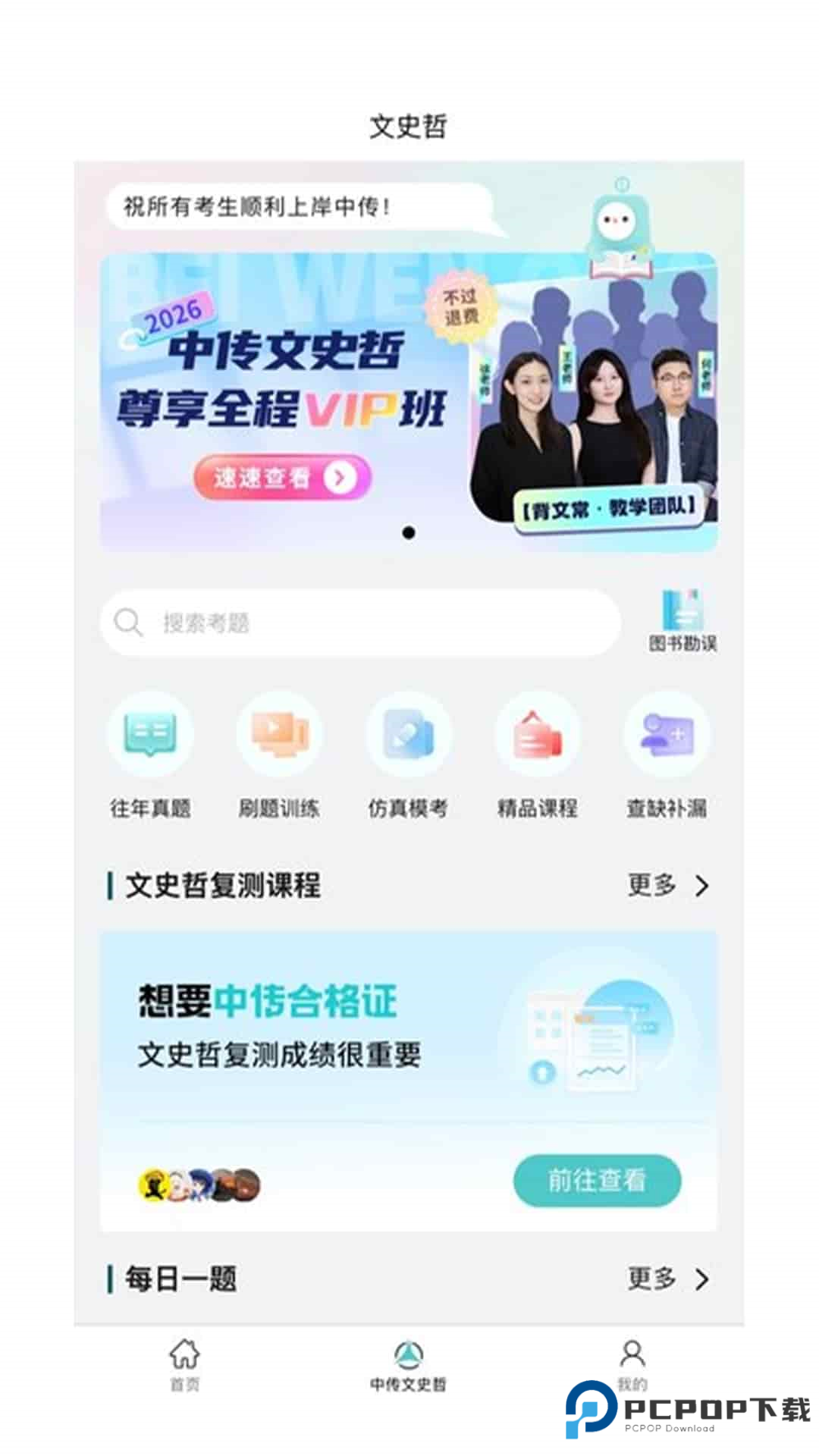Viewport: 819px width, 1456px height.
Task: Open 仿真模考 mock exam feature
Action: pyautogui.click(x=409, y=734)
